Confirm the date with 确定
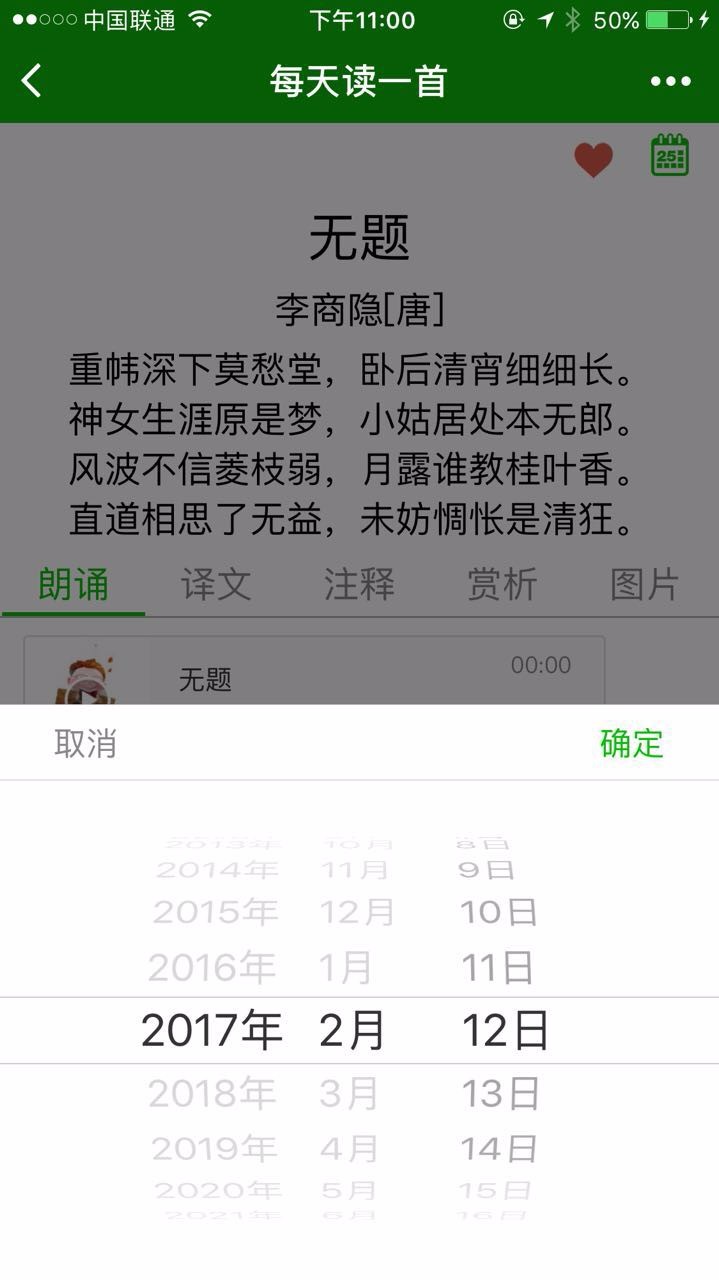This screenshot has height=1280, width=719. (x=631, y=744)
